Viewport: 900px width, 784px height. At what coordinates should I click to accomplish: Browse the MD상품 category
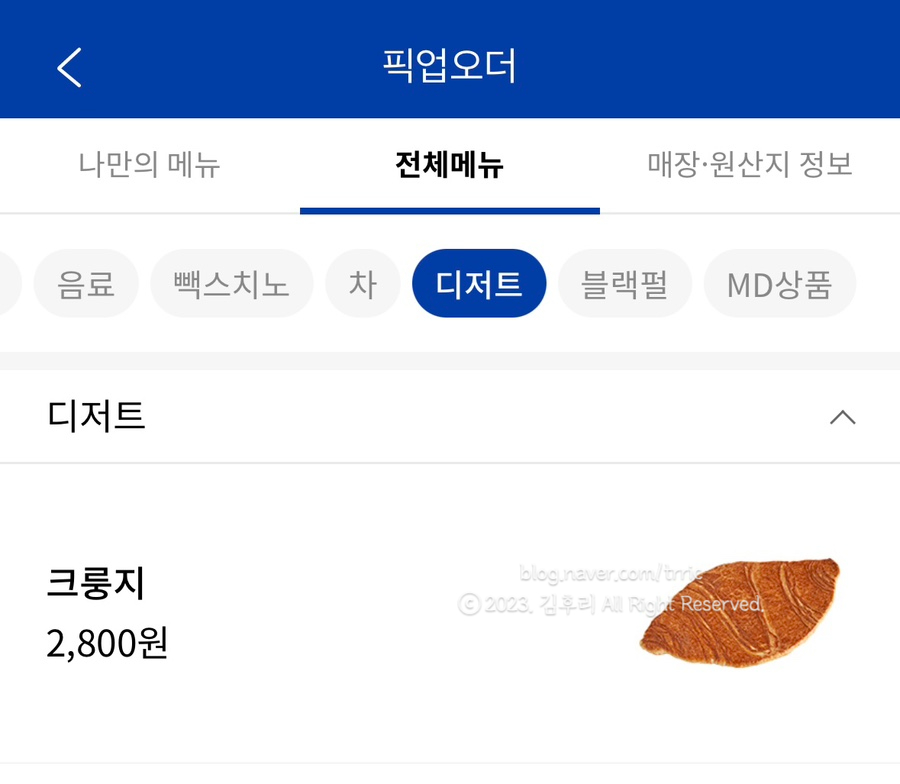779,284
